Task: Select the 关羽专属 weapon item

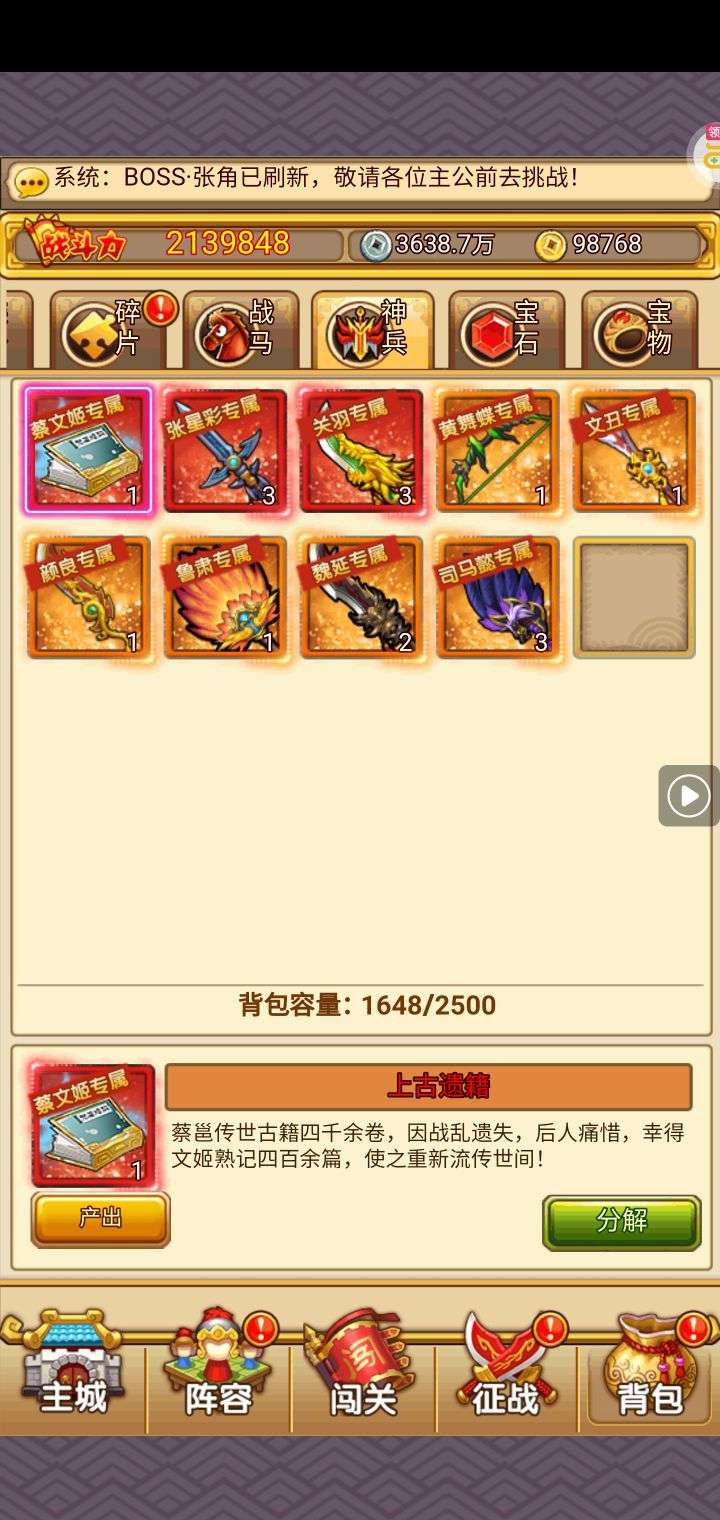Action: (x=361, y=451)
